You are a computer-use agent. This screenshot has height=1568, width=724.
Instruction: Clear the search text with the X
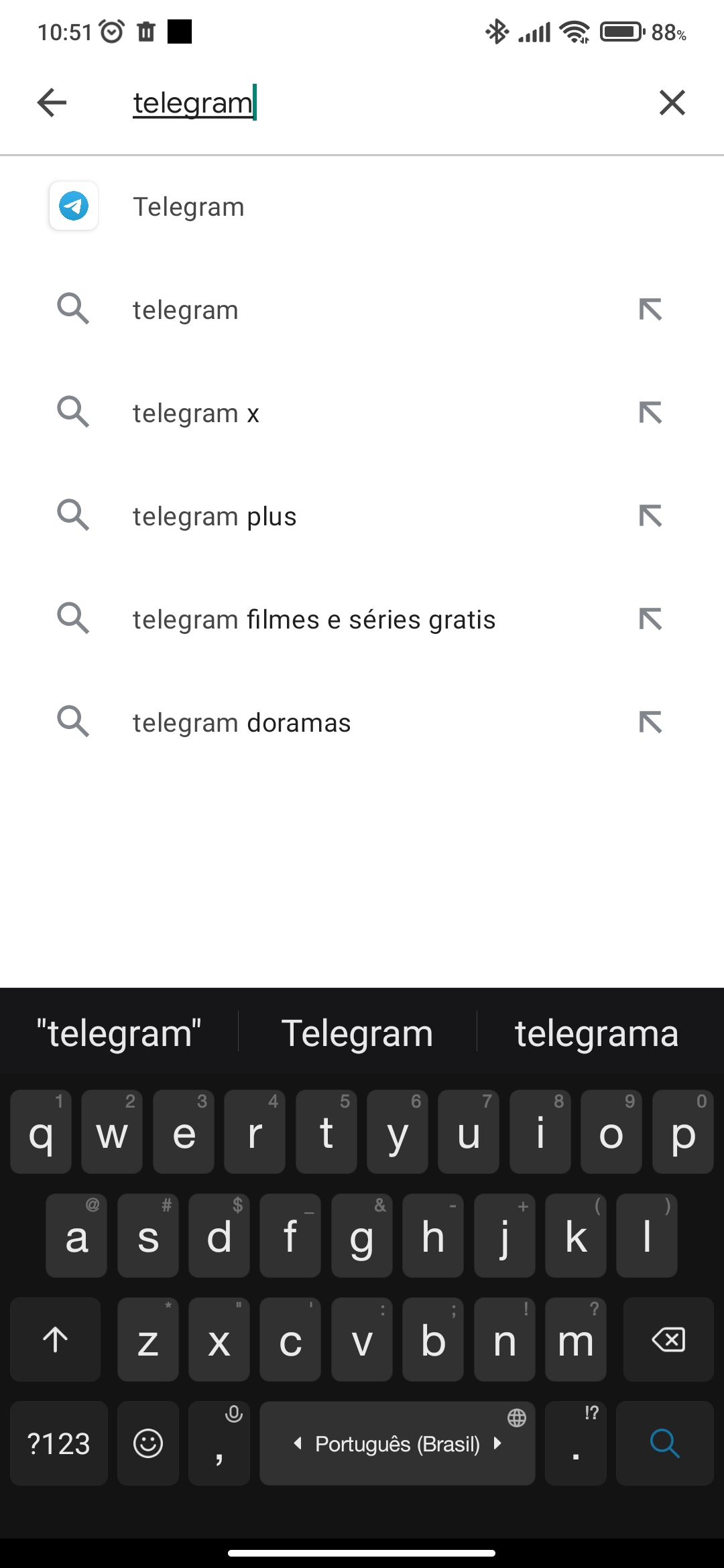pyautogui.click(x=672, y=103)
